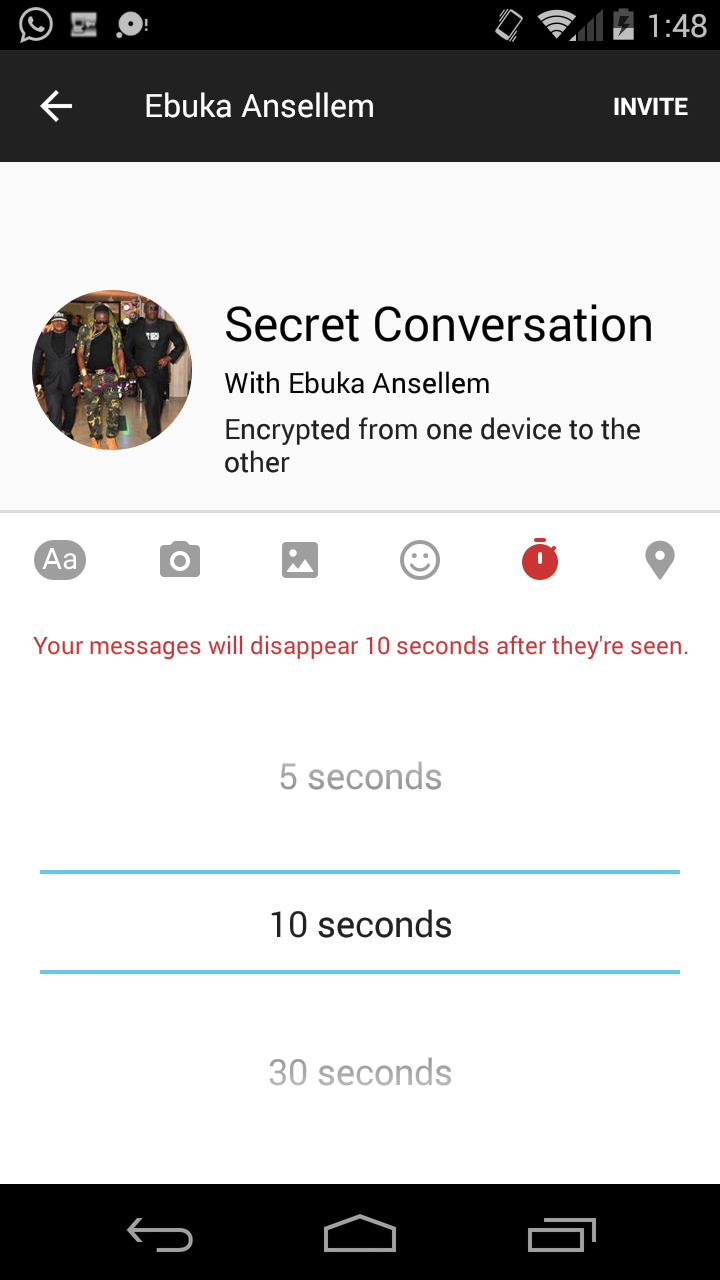This screenshot has width=720, height=1280.
Task: Tap the INVITE button
Action: (650, 107)
